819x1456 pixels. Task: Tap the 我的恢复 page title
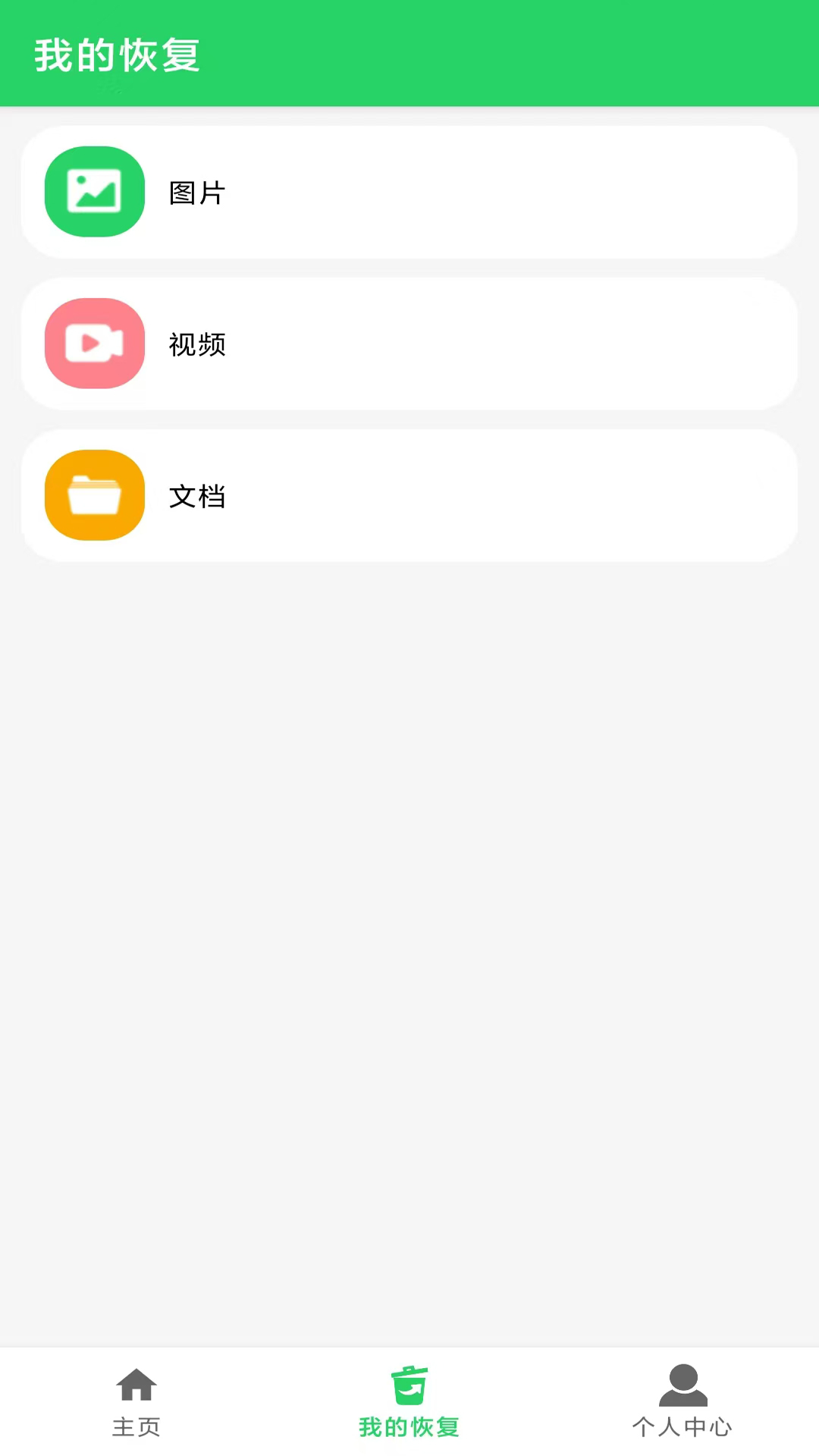117,54
